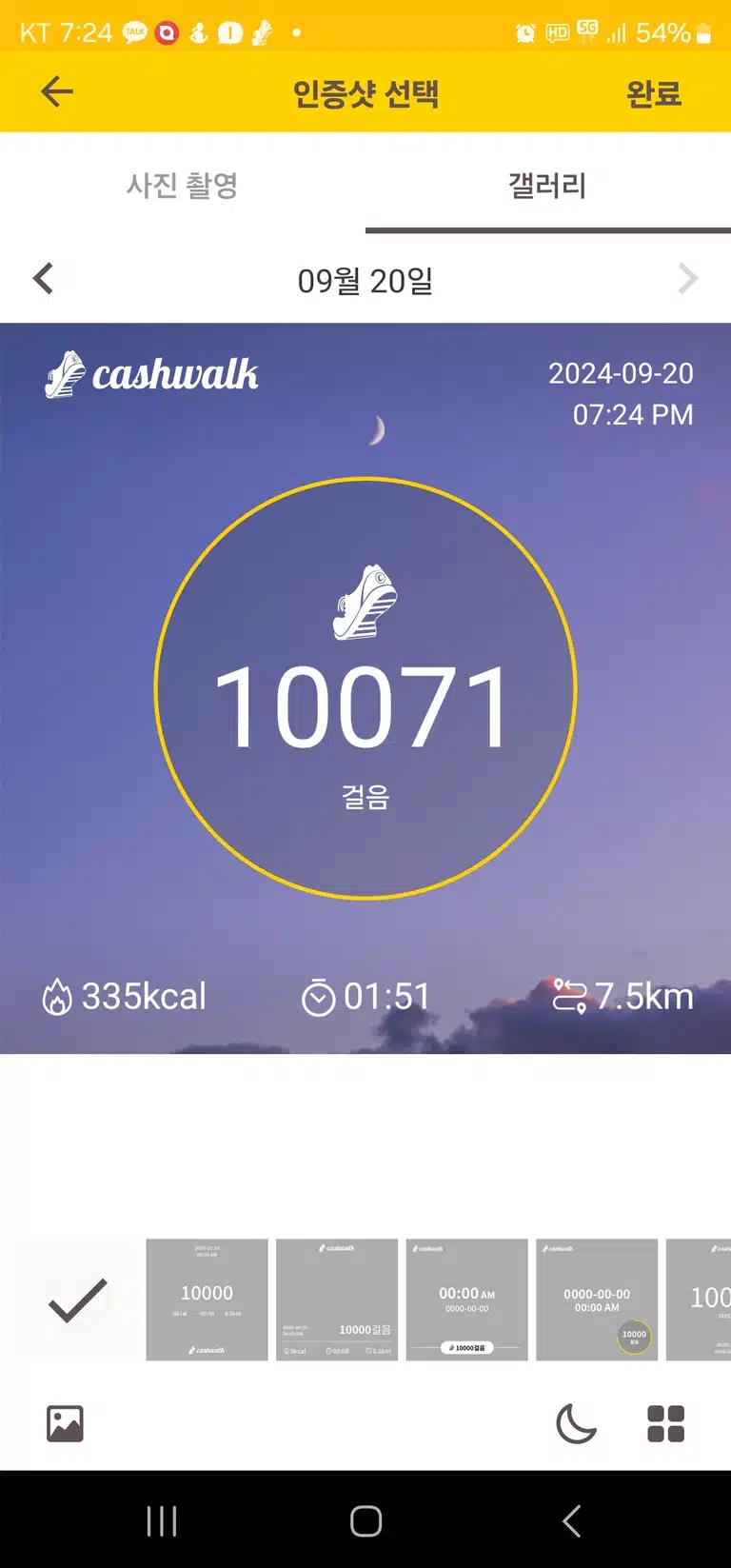Open the four-square grid view icon

click(x=665, y=1424)
